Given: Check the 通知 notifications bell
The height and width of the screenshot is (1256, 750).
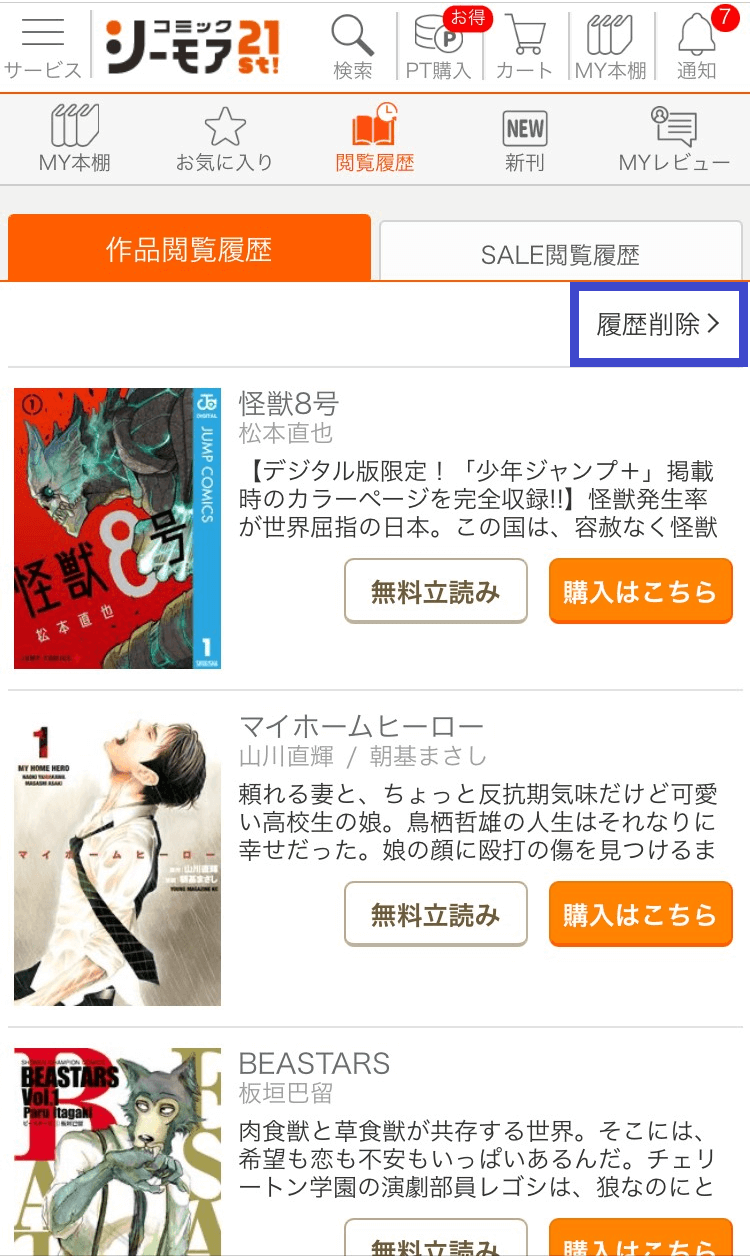Looking at the screenshot, I should click(x=697, y=47).
